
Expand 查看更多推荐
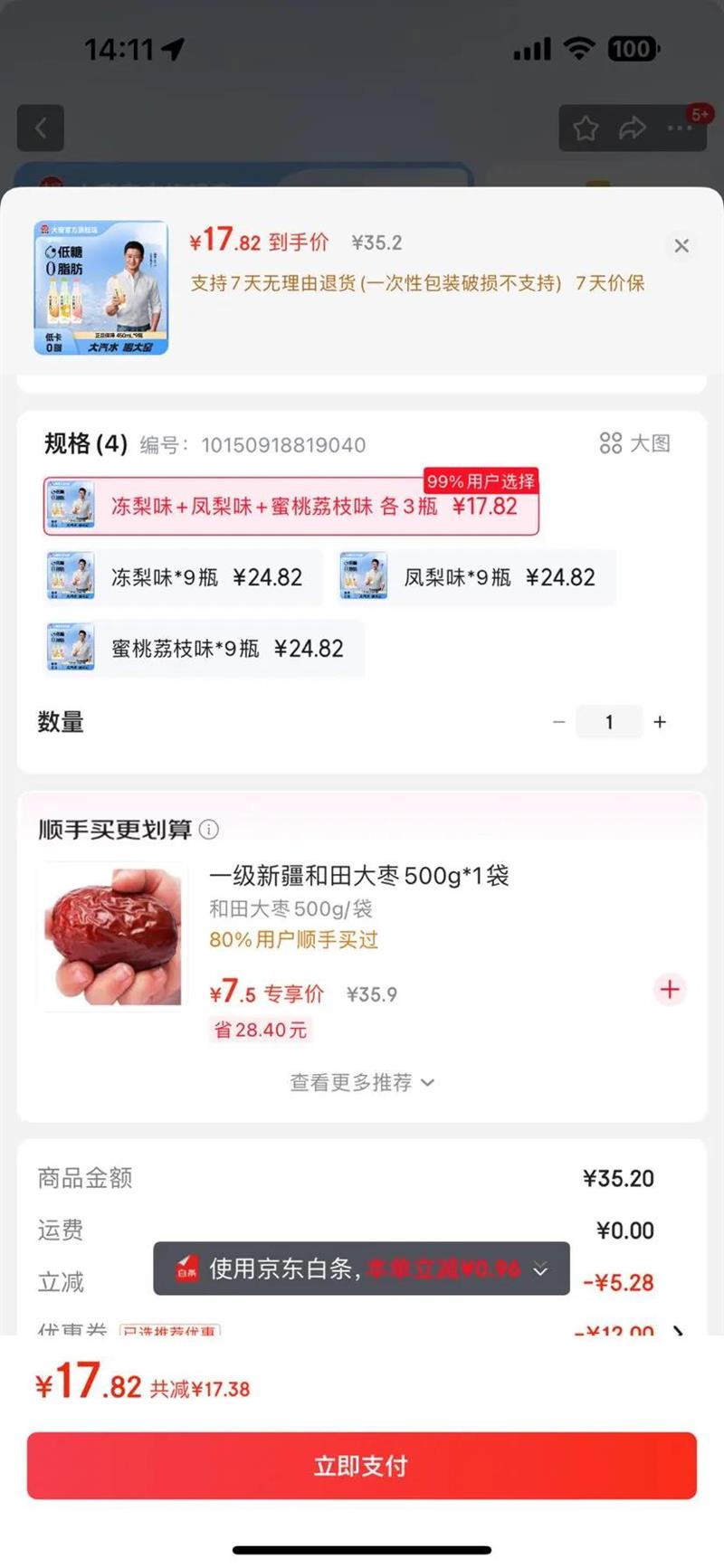(x=362, y=1082)
